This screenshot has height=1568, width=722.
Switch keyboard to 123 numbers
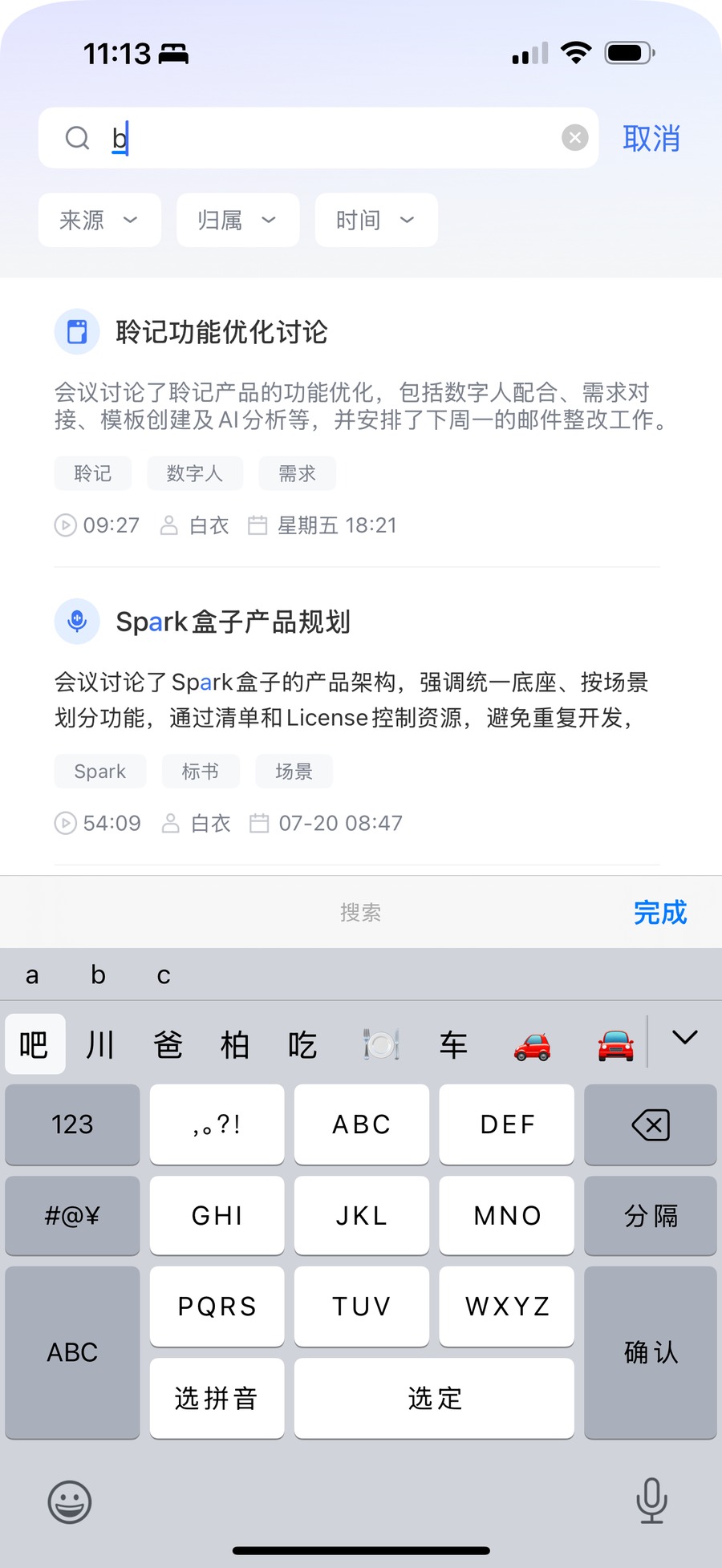(x=72, y=1124)
